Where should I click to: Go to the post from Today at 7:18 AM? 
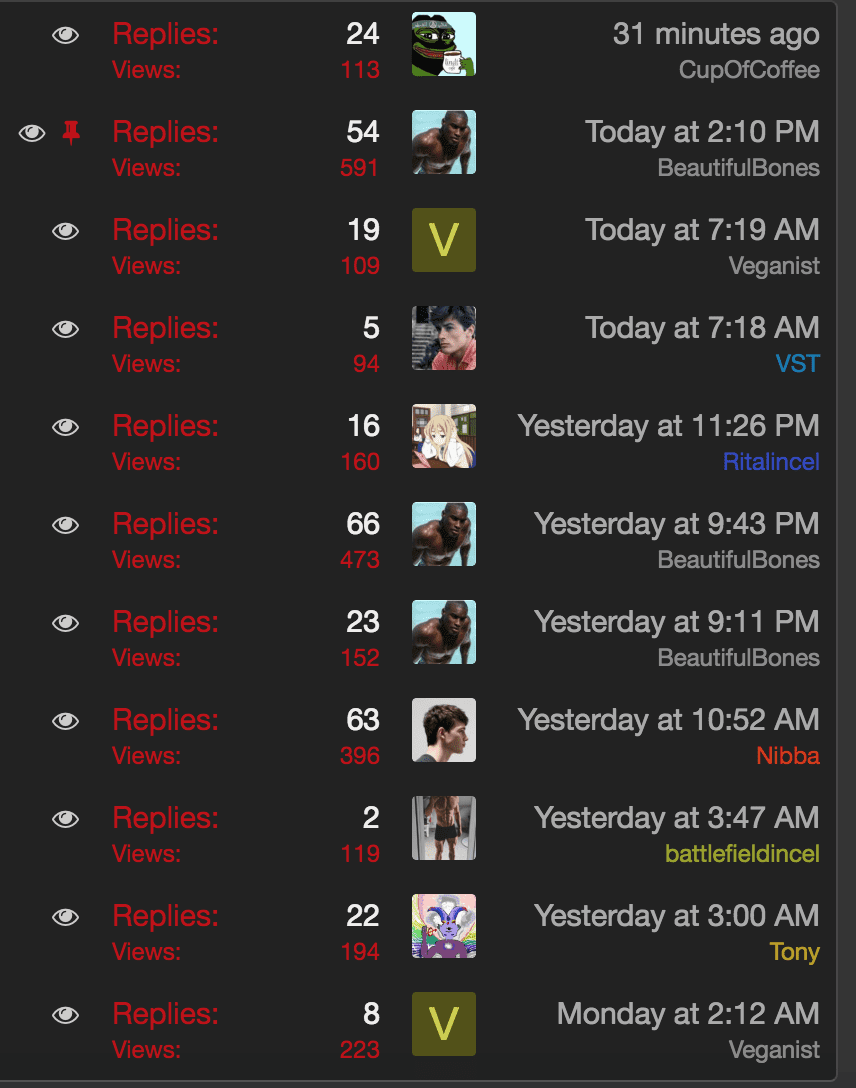[x=702, y=328]
